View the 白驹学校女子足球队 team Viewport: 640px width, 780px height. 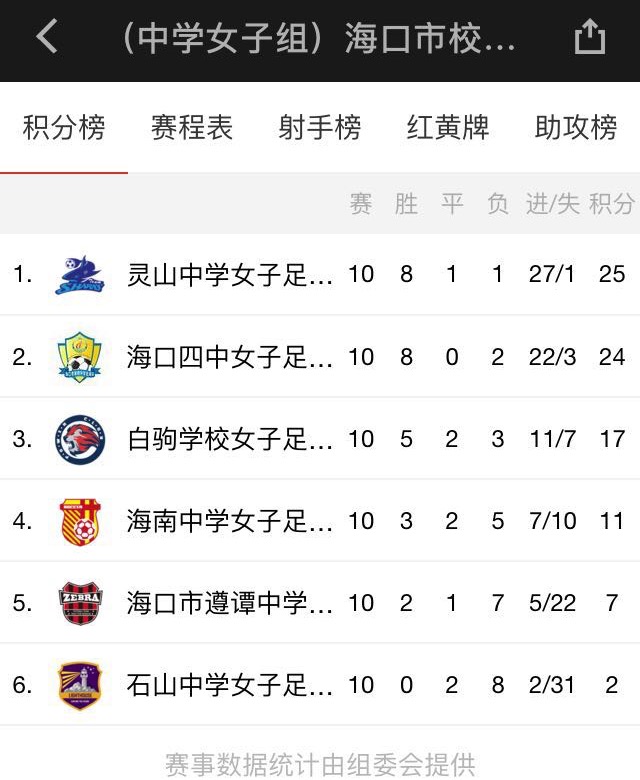[x=230, y=438]
